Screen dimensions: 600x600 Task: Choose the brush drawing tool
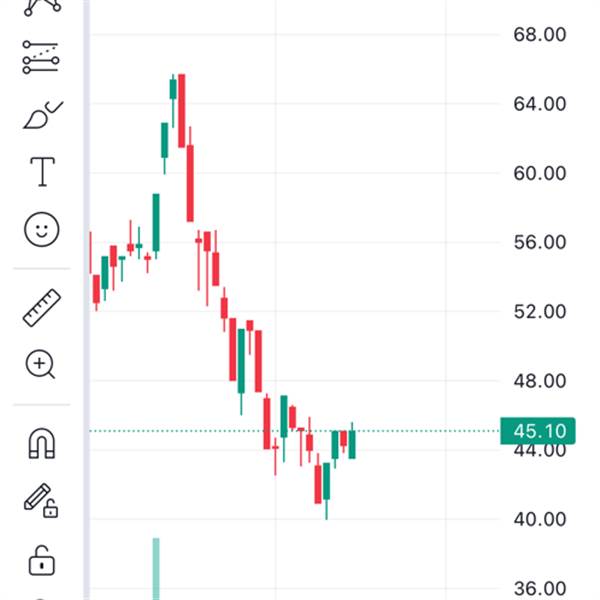[x=43, y=115]
